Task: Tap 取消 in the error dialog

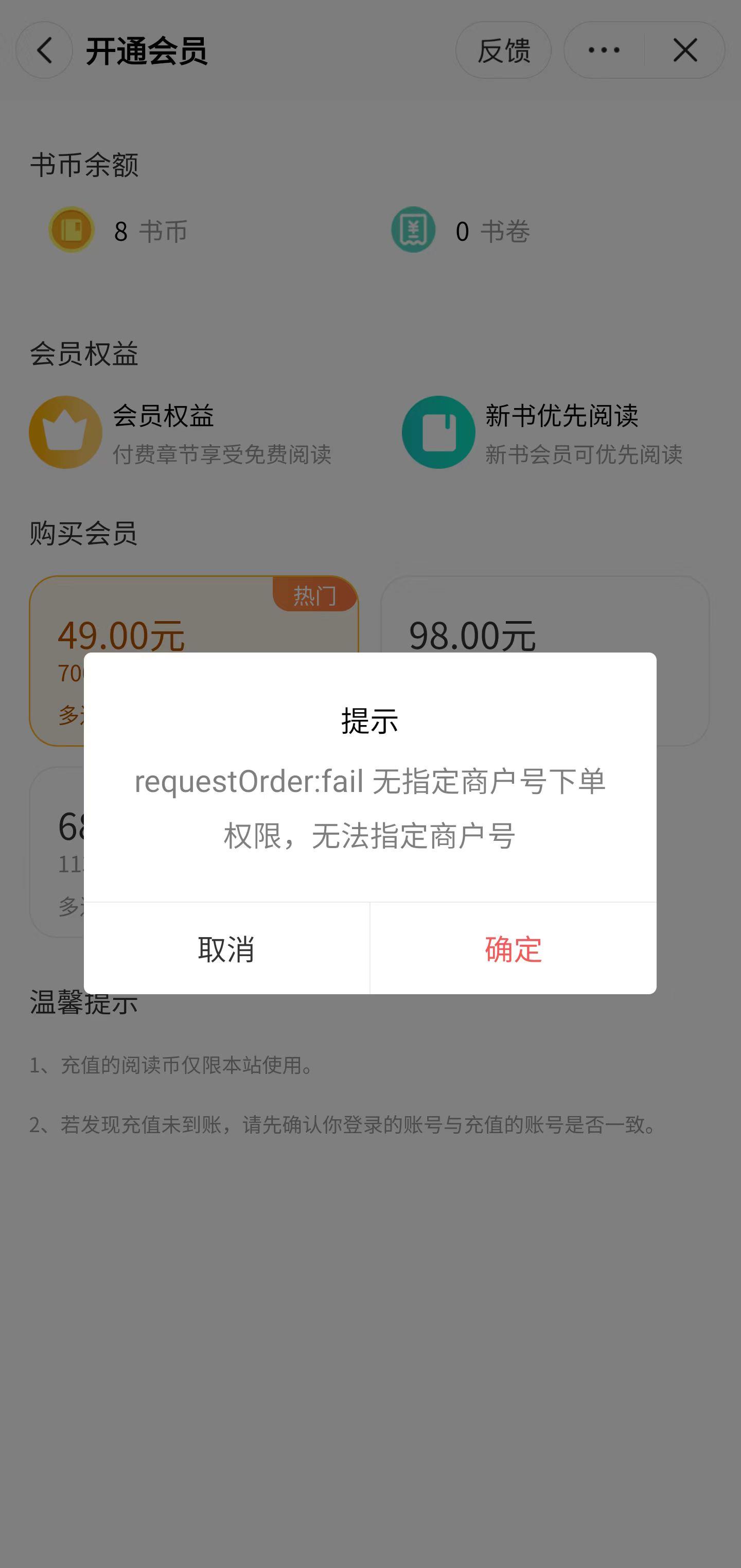Action: click(x=226, y=948)
